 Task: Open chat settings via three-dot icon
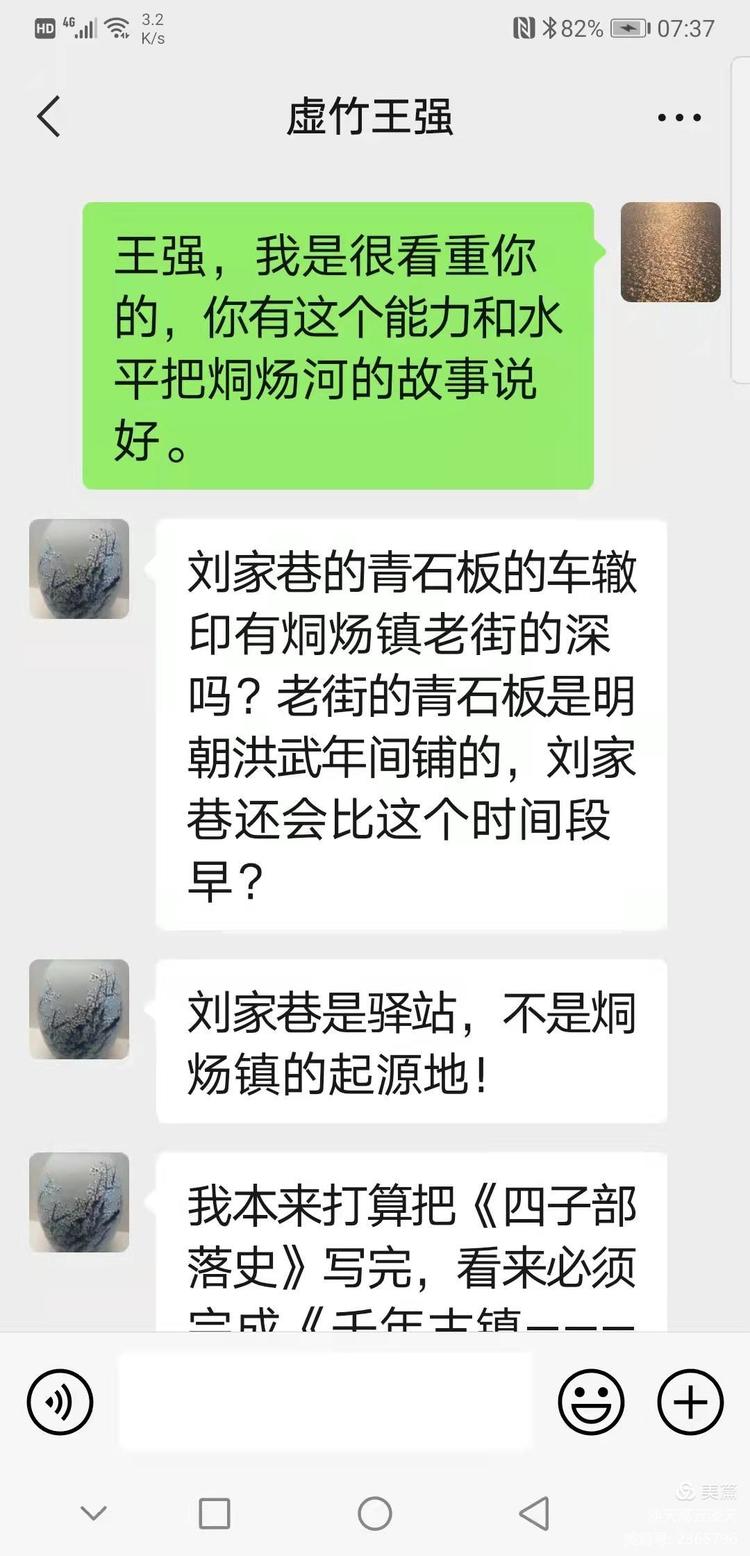(x=679, y=117)
